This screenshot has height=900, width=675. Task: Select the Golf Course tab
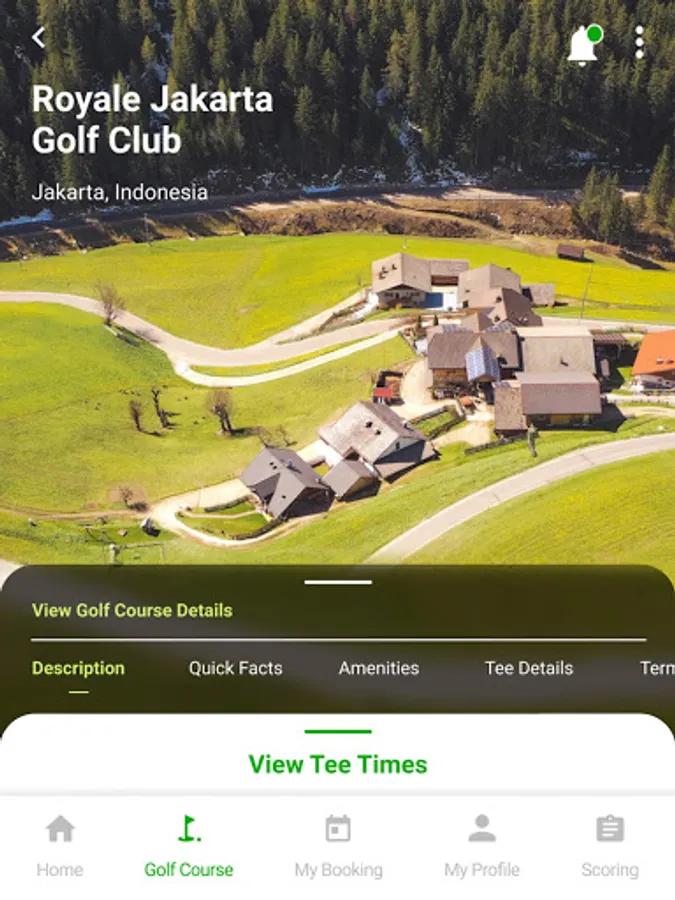[189, 846]
